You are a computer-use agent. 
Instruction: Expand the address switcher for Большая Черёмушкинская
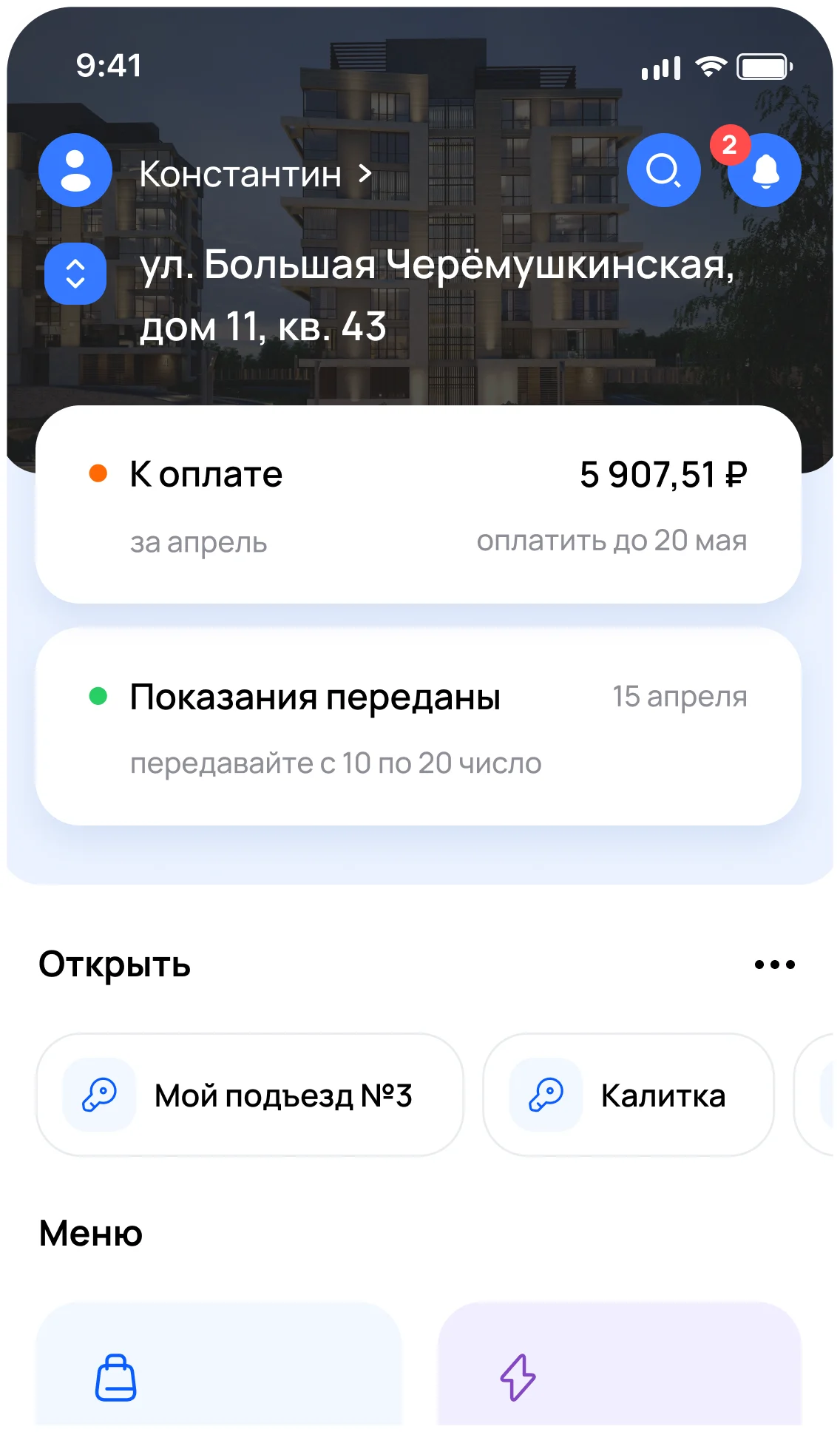point(75,274)
